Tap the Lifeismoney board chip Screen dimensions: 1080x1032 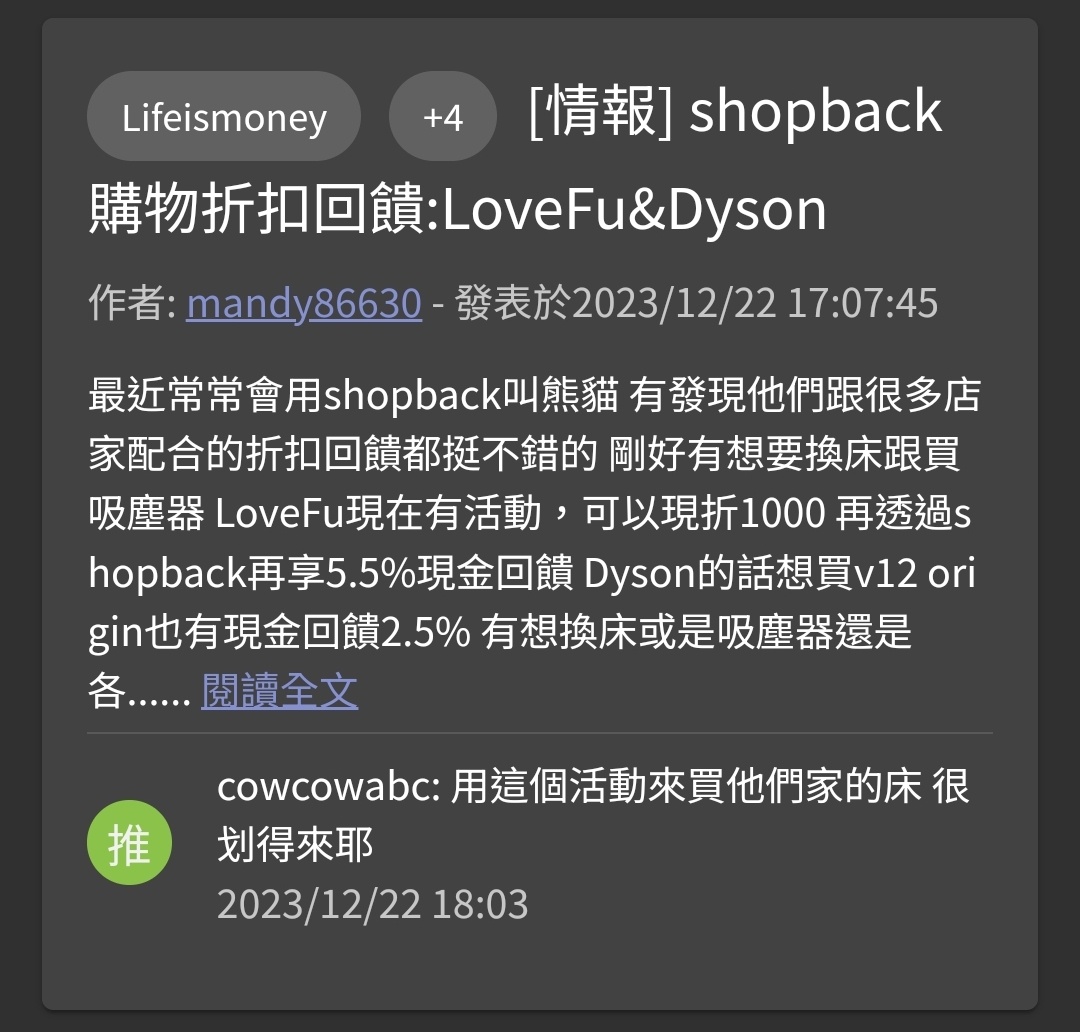[x=224, y=117]
